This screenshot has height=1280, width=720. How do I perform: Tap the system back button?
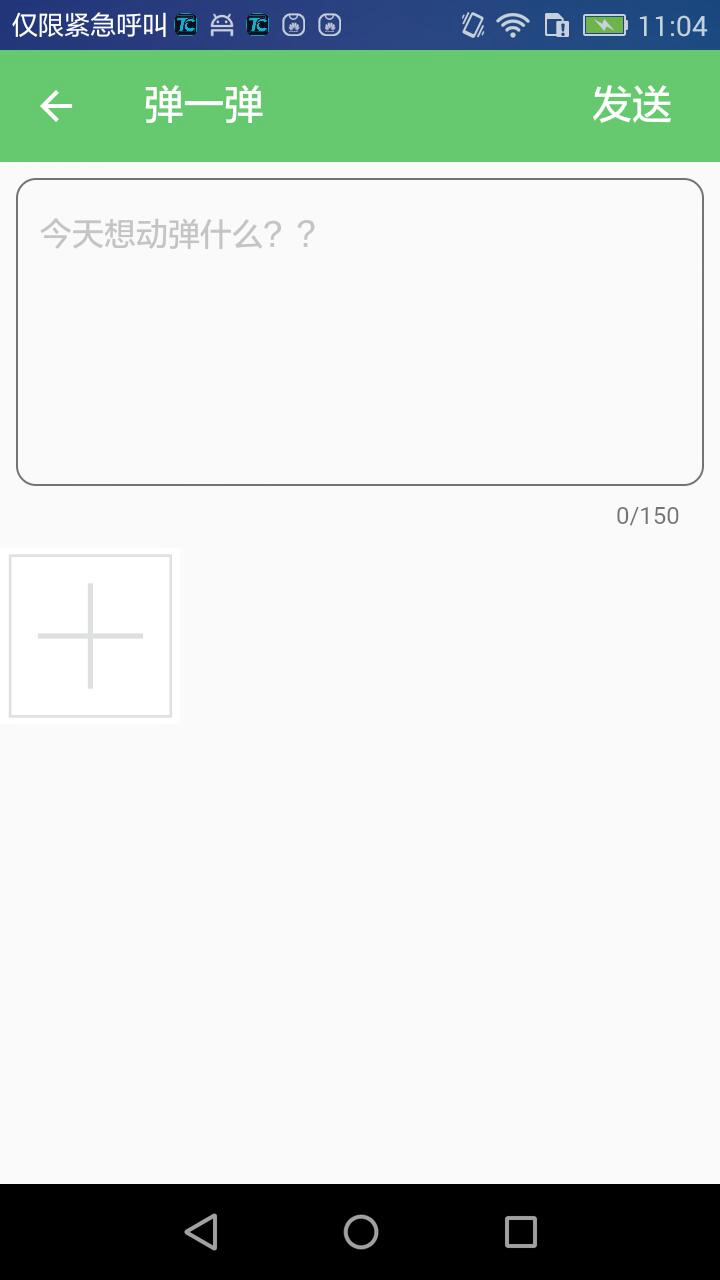click(x=201, y=1232)
